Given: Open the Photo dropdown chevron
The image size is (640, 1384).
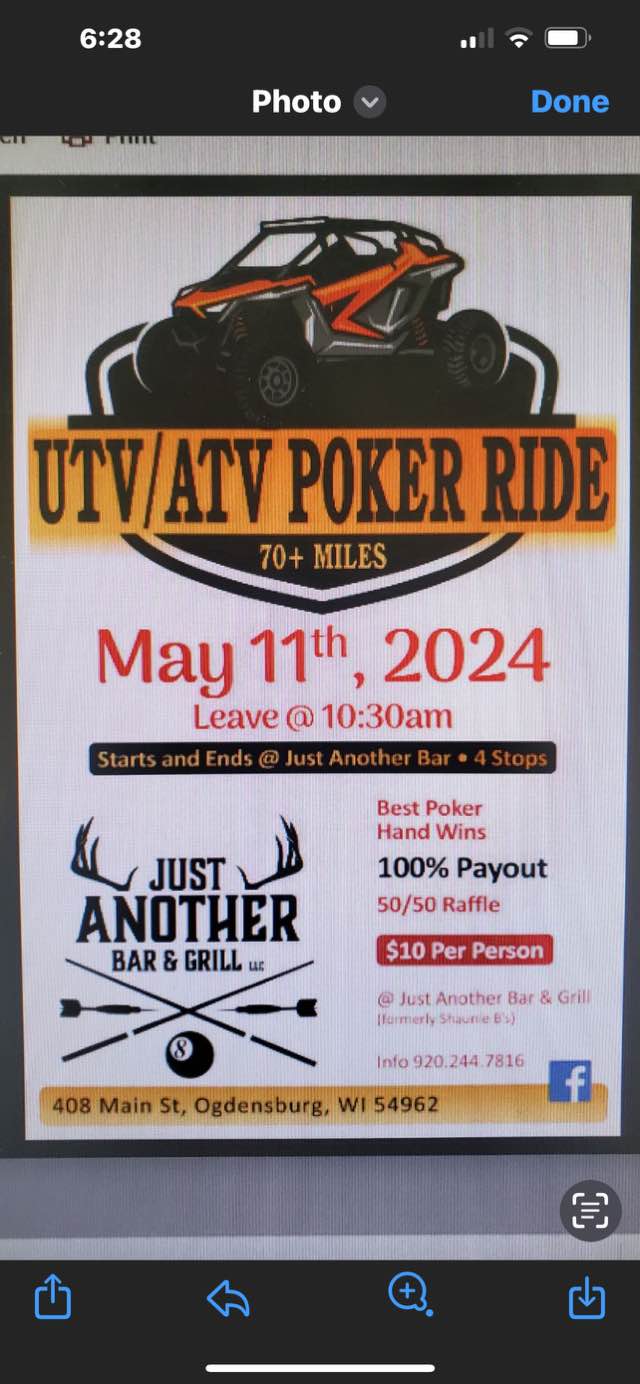Looking at the screenshot, I should (370, 102).
